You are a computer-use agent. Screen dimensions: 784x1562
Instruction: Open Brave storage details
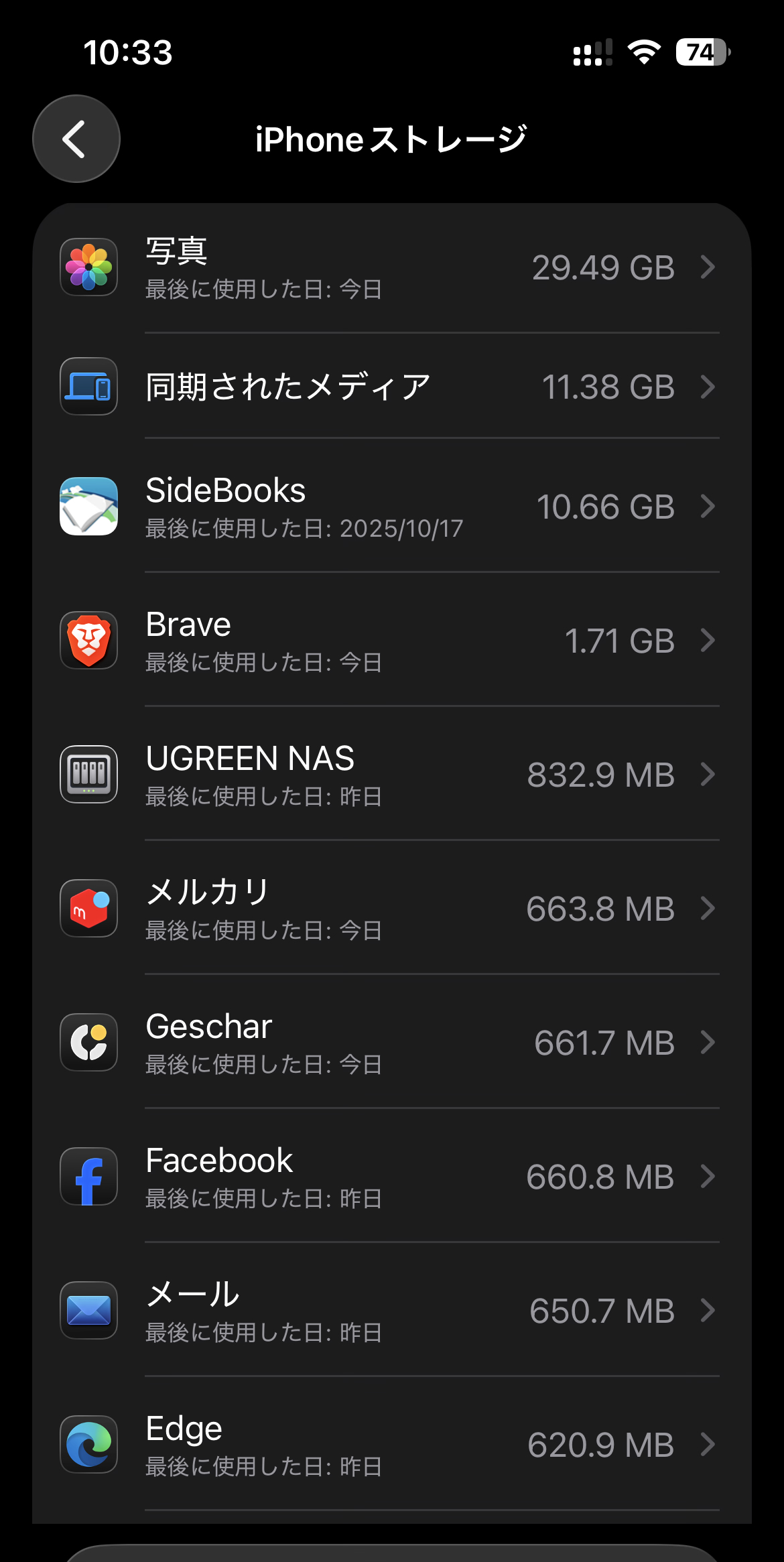[x=391, y=641]
